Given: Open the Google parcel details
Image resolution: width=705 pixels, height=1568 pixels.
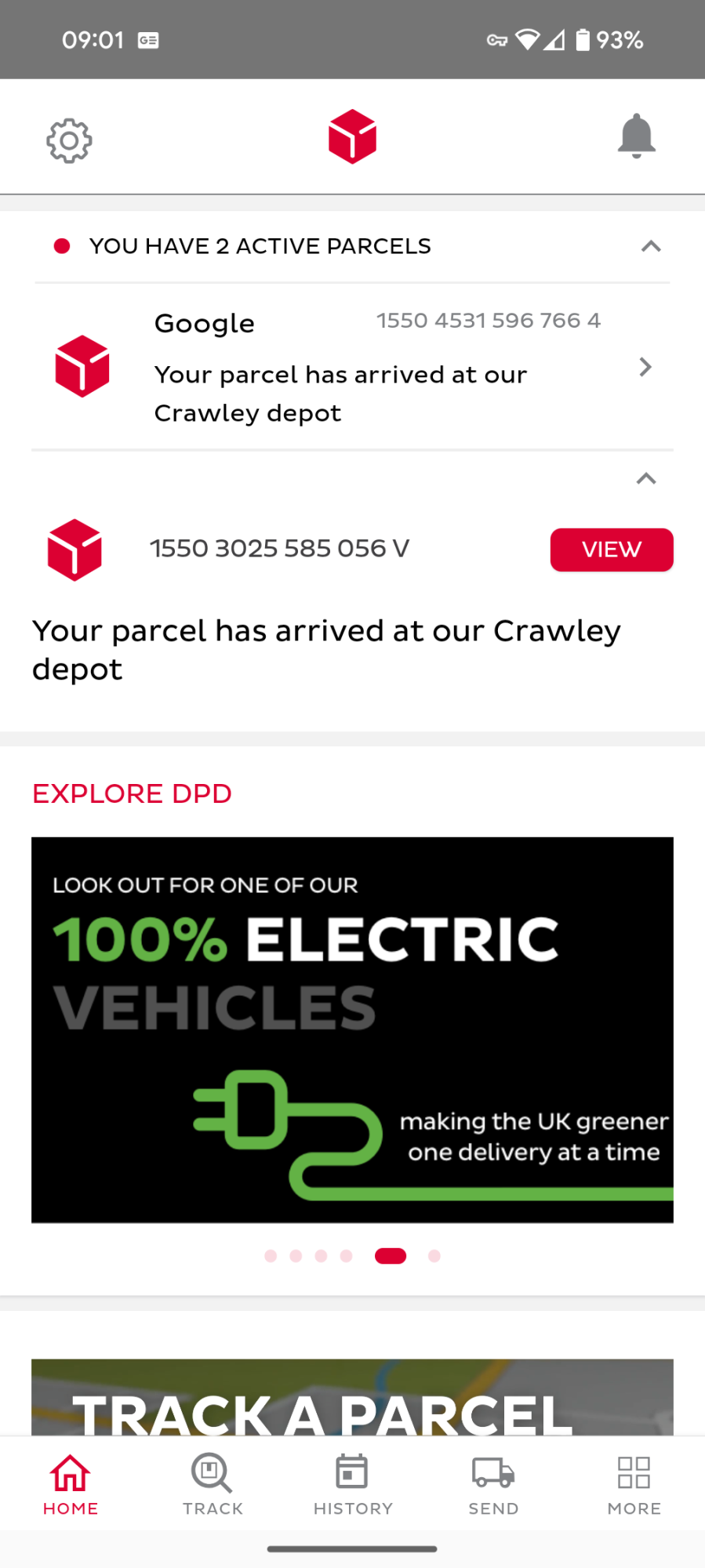Looking at the screenshot, I should point(352,366).
